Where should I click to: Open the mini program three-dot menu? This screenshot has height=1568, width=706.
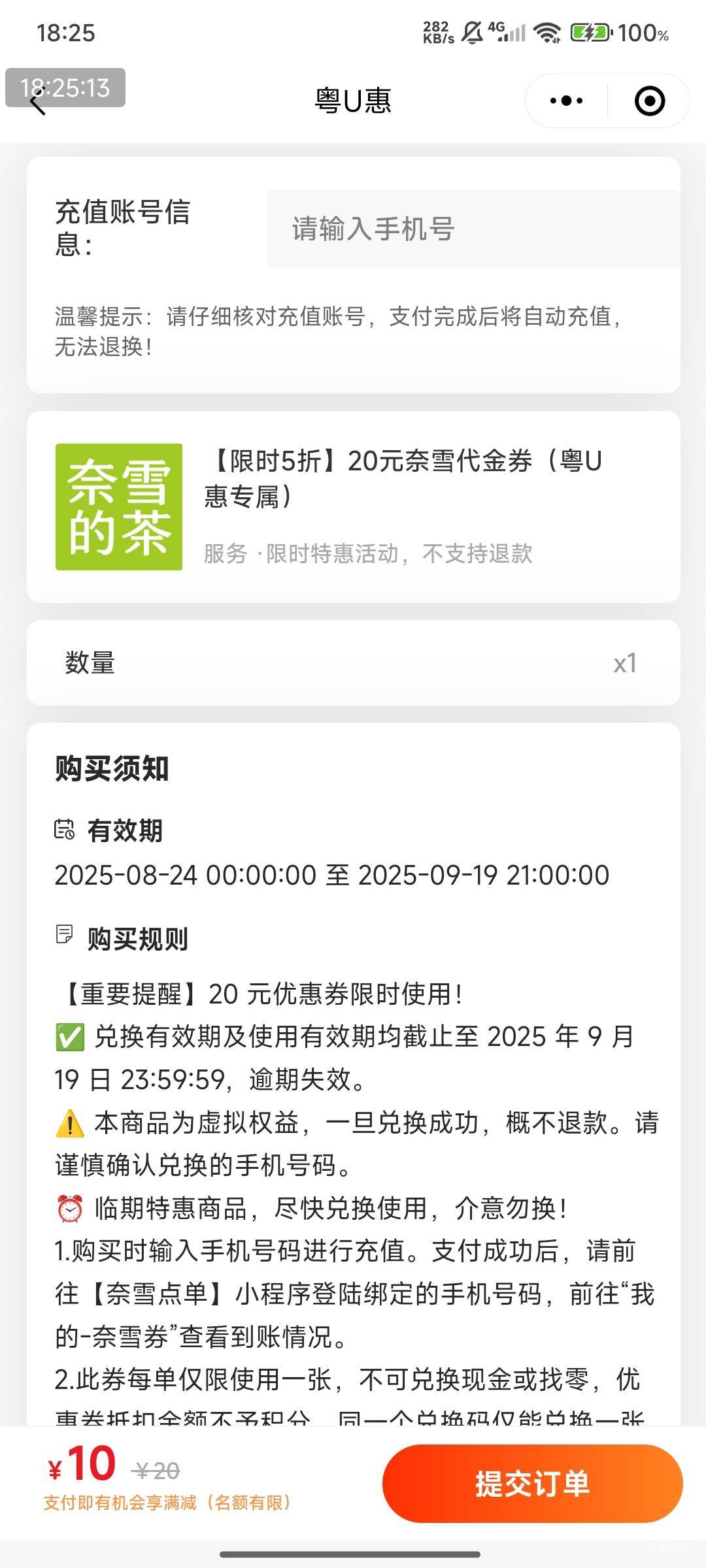(566, 101)
